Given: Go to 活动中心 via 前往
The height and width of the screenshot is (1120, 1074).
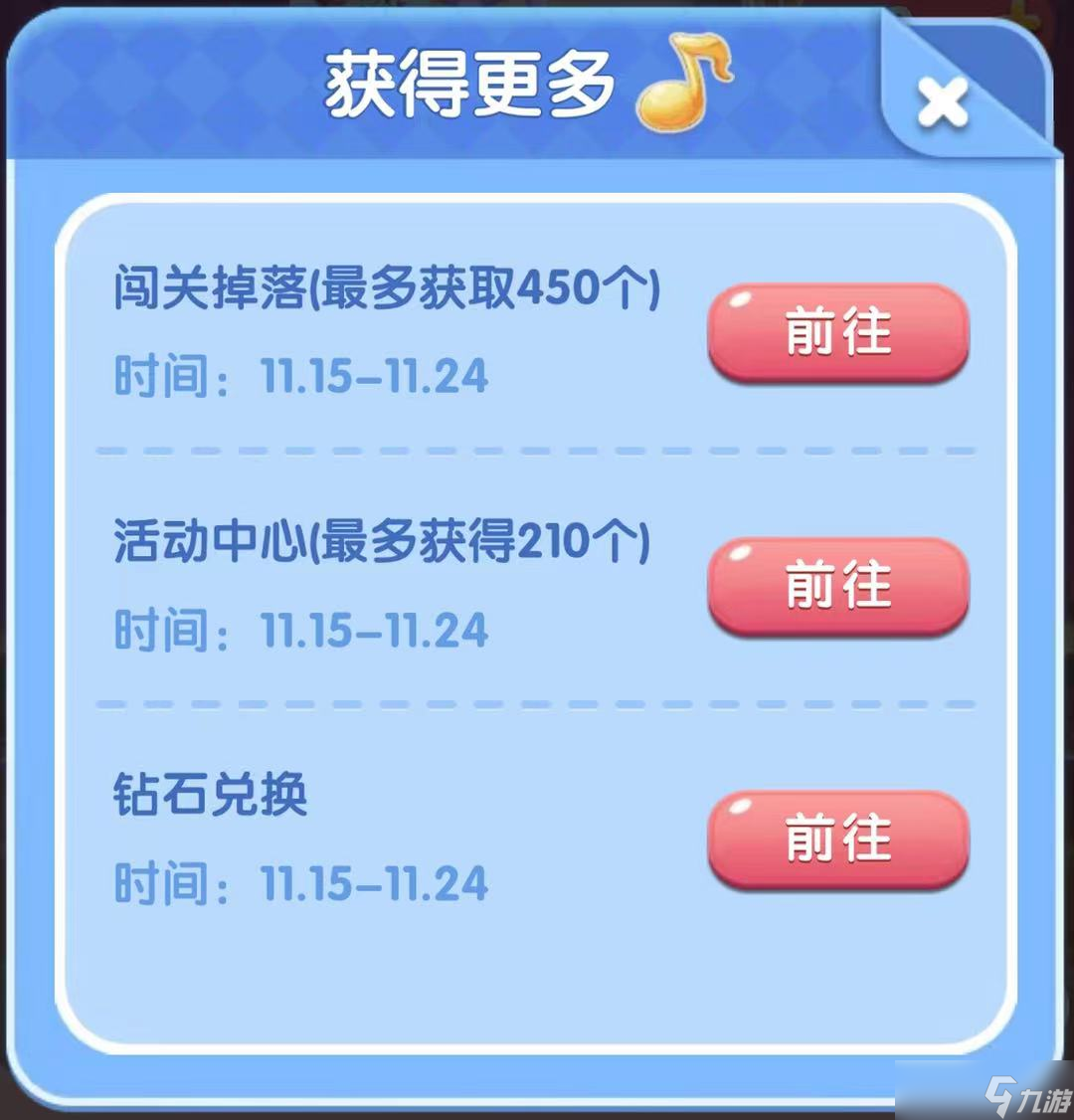Looking at the screenshot, I should [x=837, y=586].
